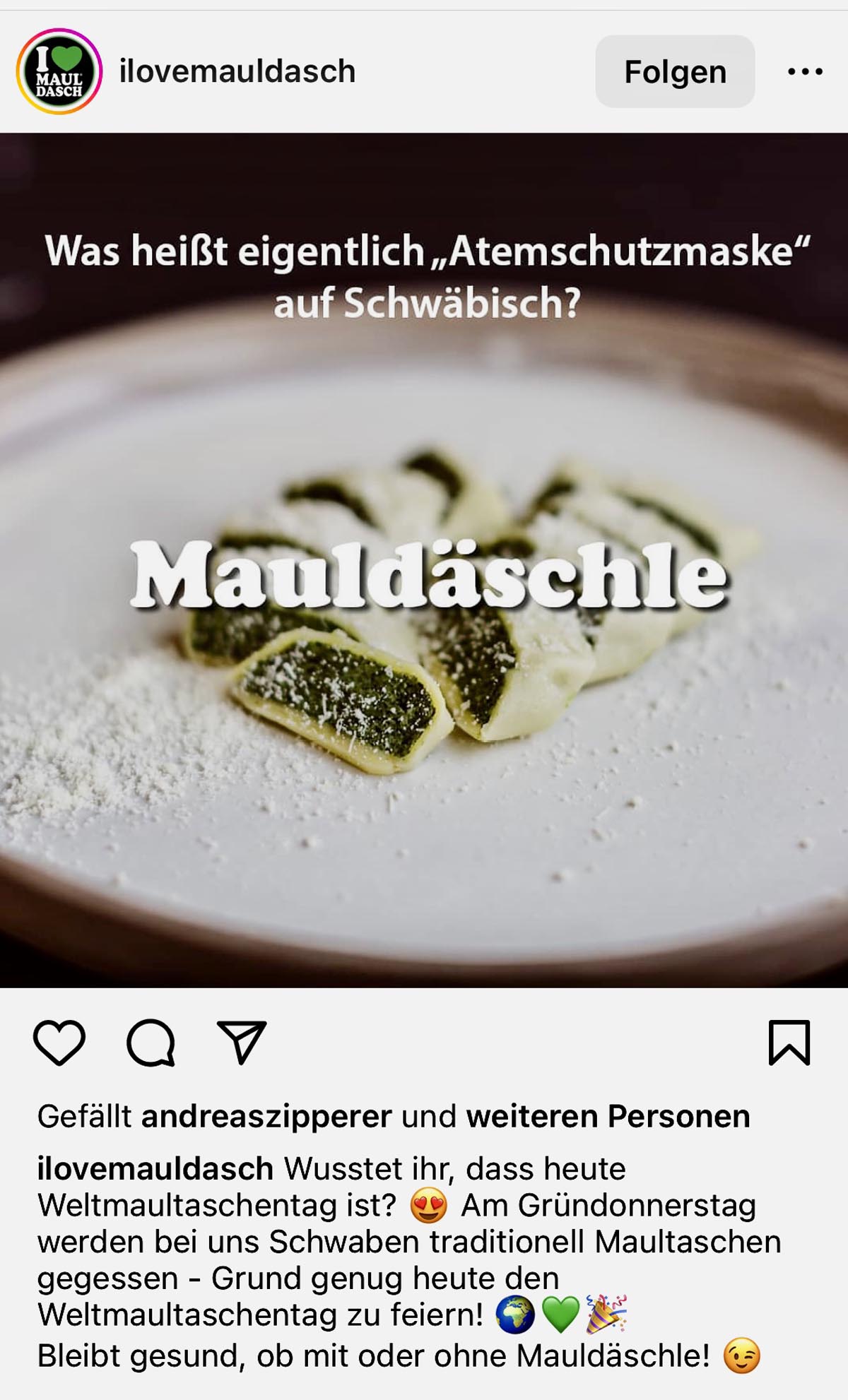Open comments on this post
This screenshot has width=848, height=1400.
tap(151, 1043)
